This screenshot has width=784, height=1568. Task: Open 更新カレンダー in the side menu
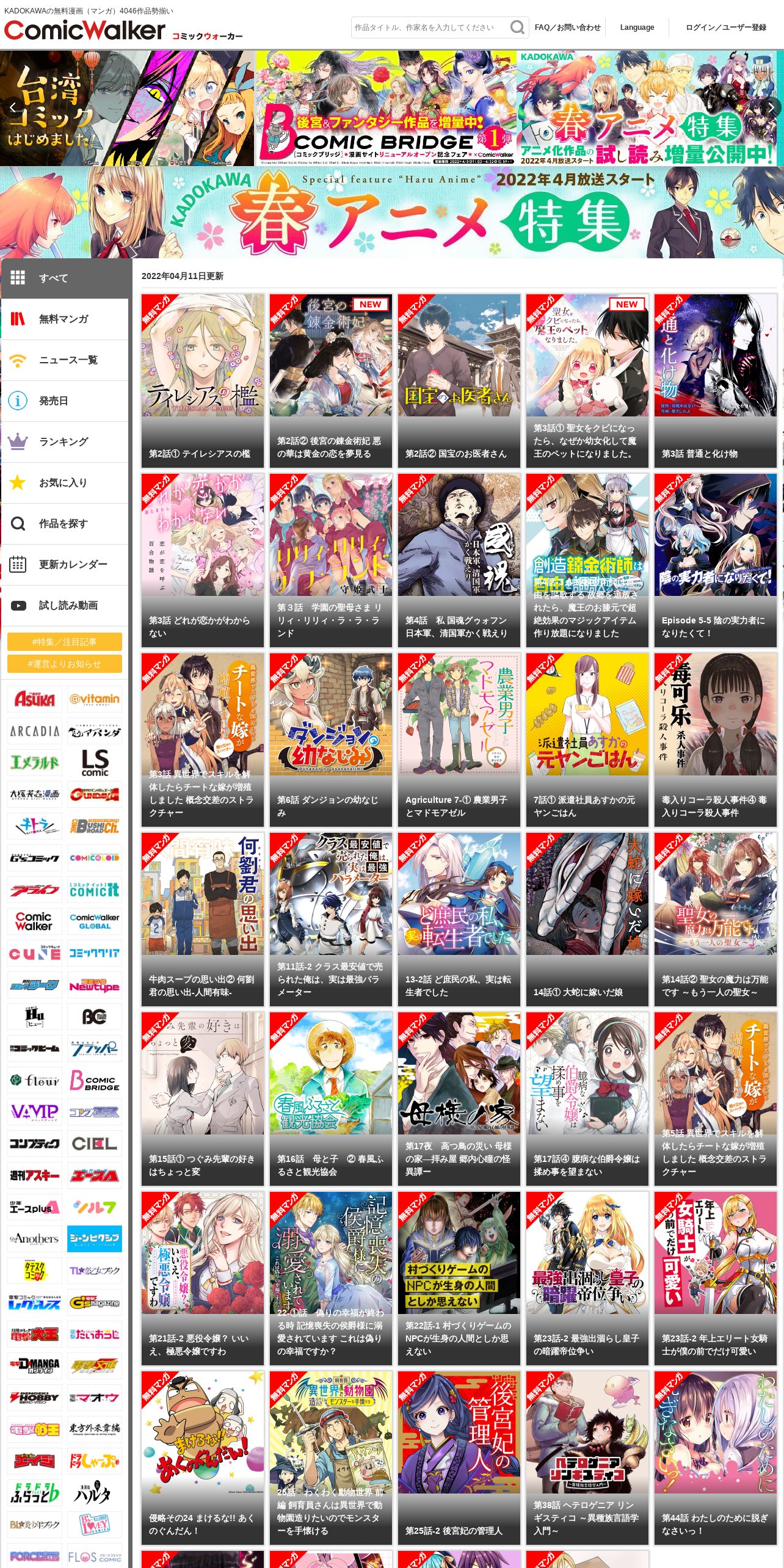click(65, 565)
